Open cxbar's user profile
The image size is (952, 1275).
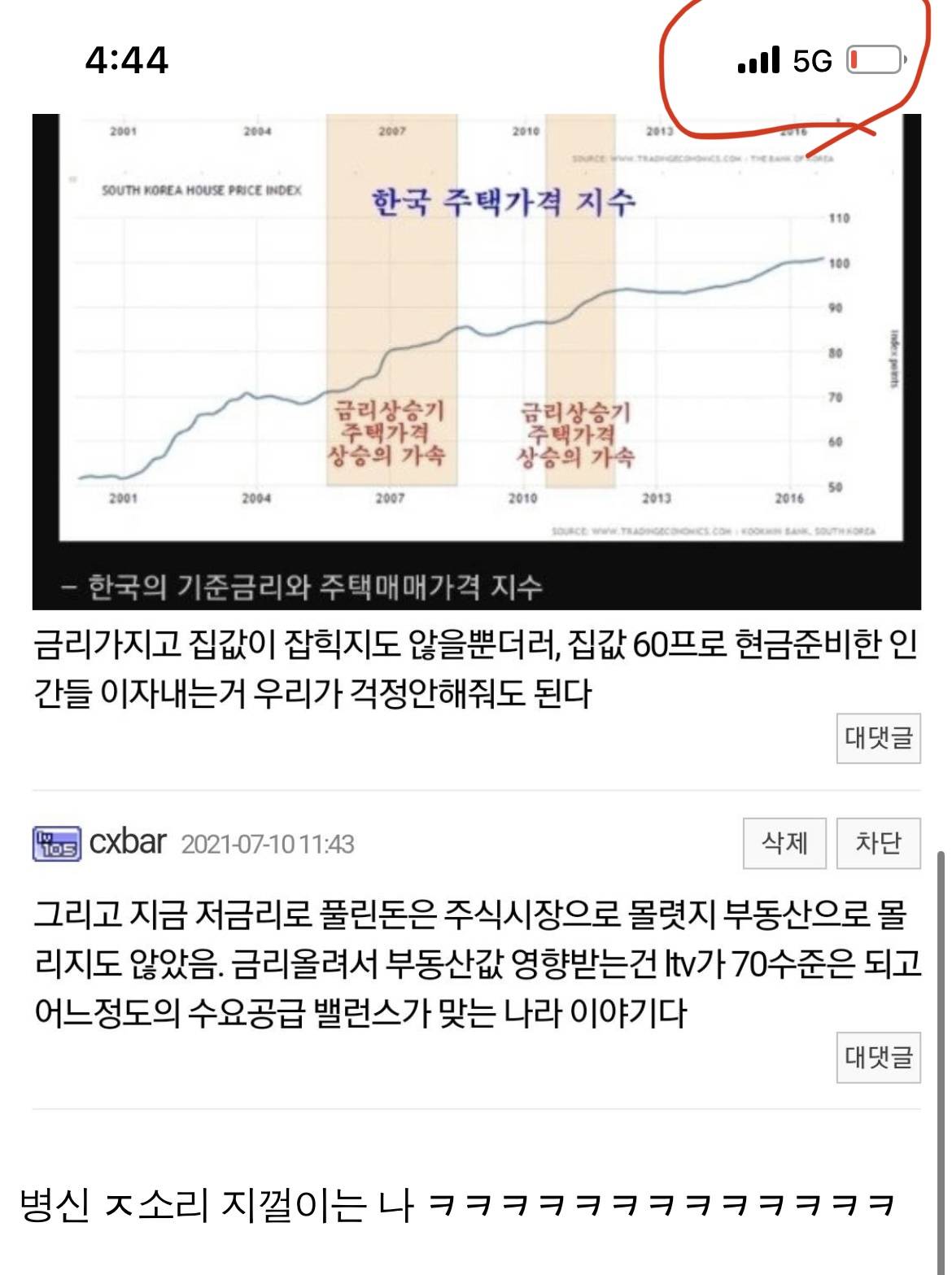click(127, 842)
